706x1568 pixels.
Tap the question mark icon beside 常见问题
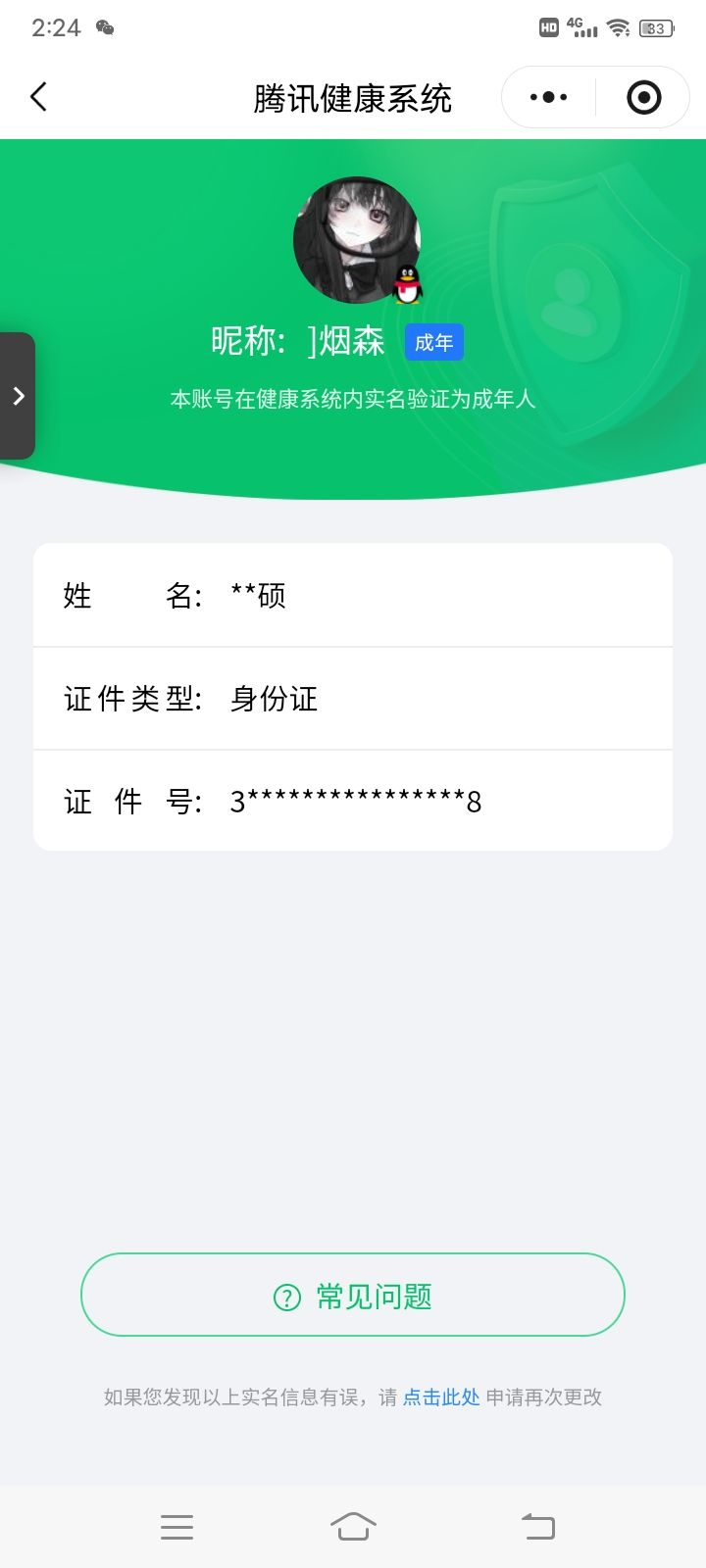pos(285,1296)
